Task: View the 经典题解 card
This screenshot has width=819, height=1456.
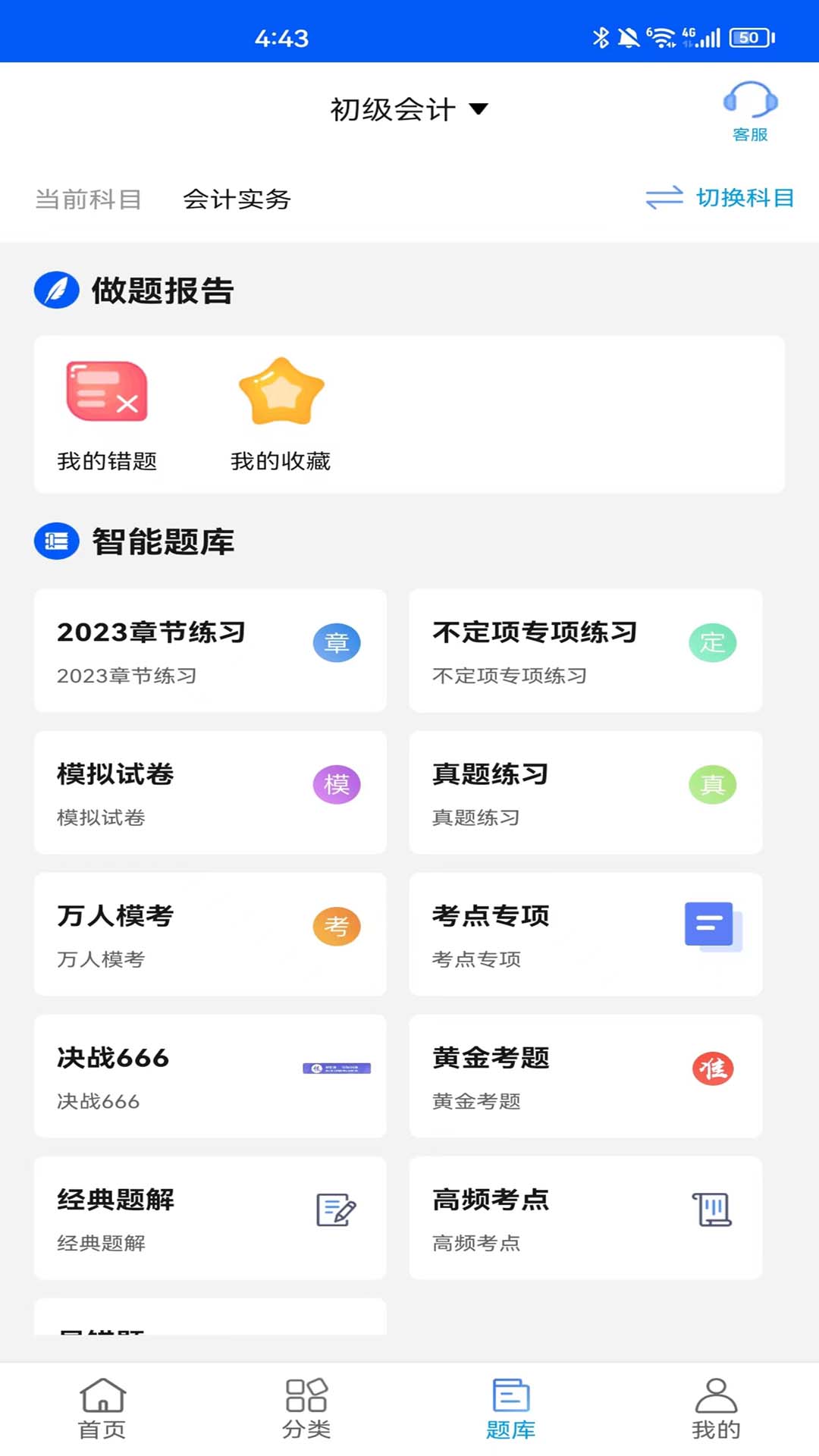Action: [x=210, y=1218]
